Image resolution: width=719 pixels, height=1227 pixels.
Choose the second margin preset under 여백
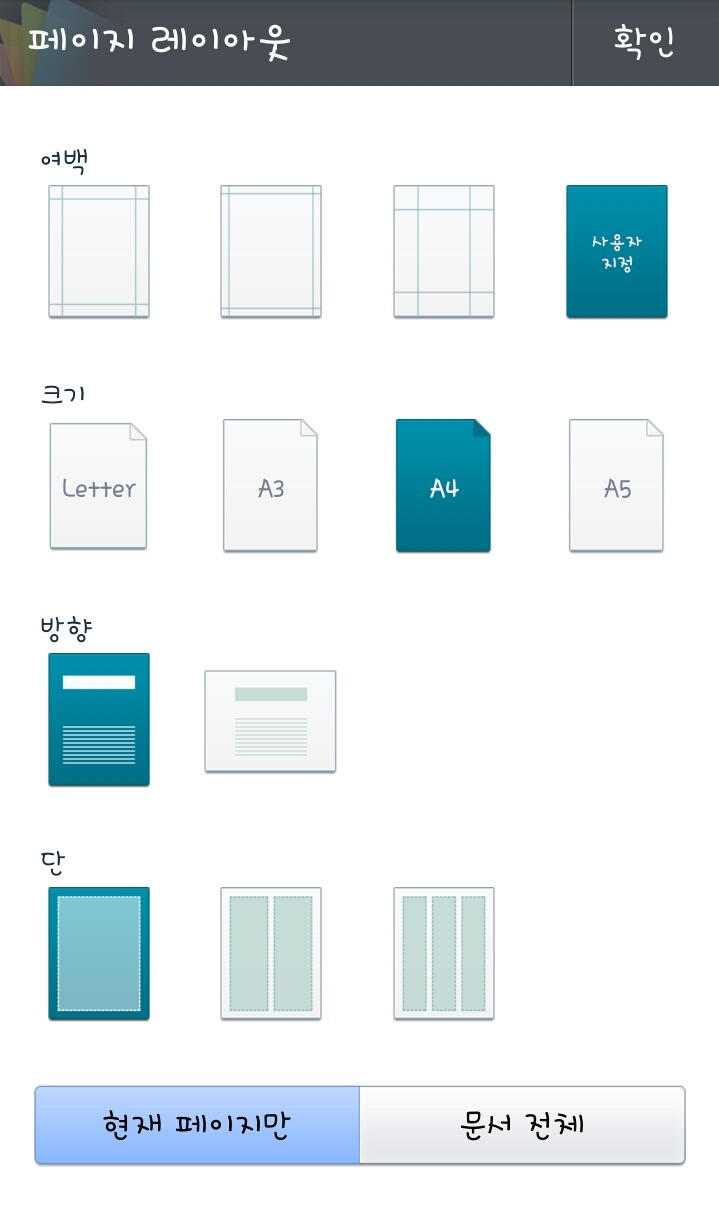[x=271, y=252]
